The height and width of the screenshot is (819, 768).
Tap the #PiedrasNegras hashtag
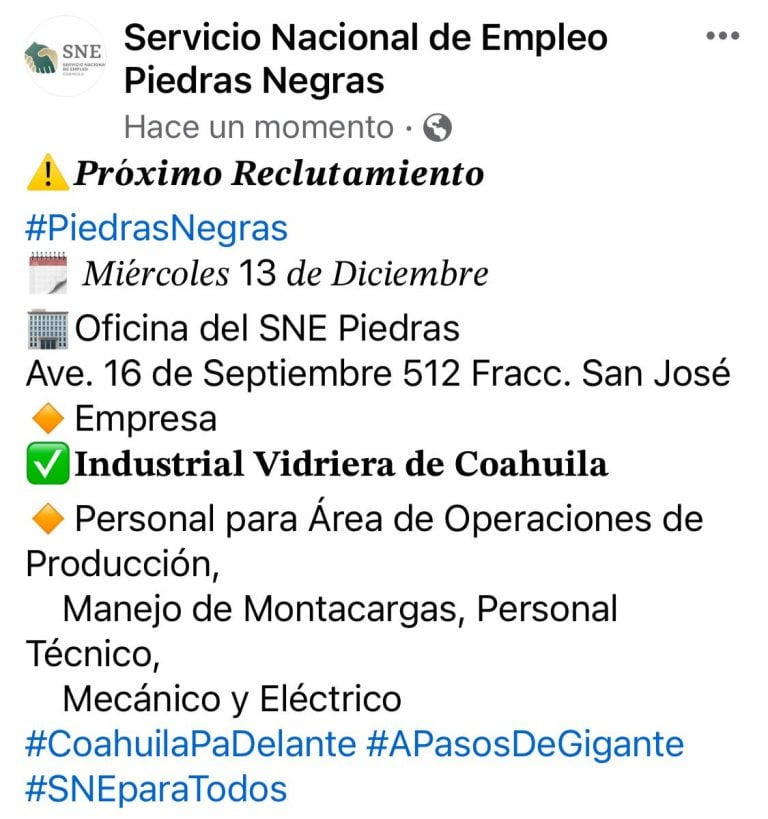pos(157,228)
